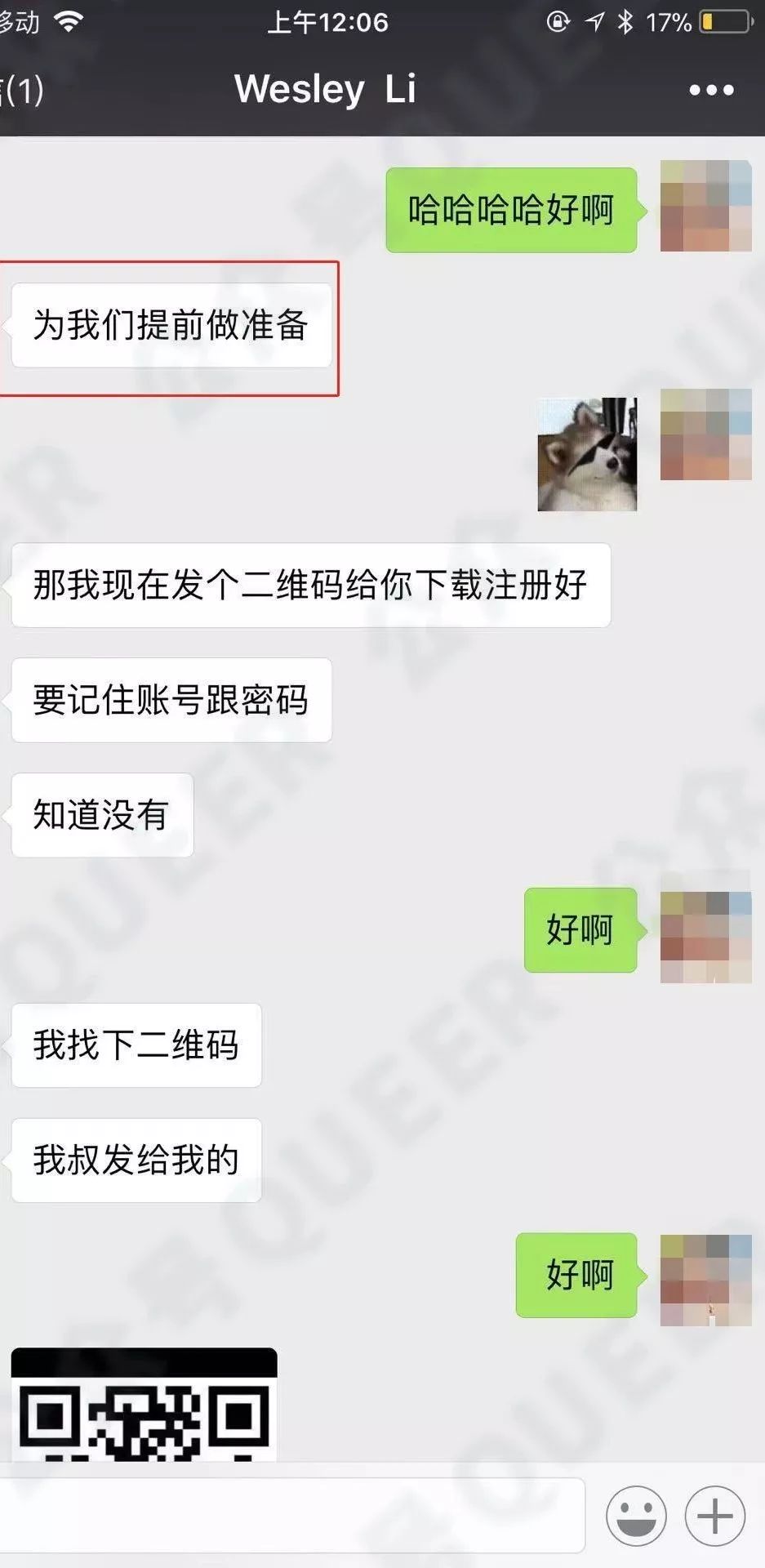Open the emoji picker
The height and width of the screenshot is (1568, 765).
tap(636, 1516)
